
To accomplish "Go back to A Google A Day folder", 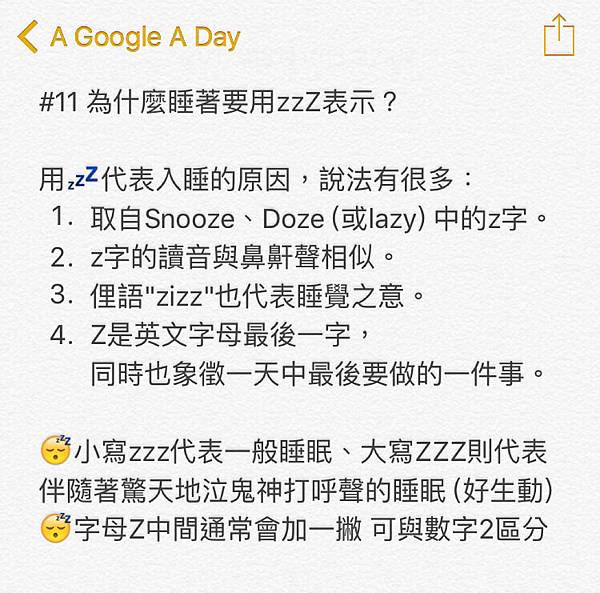I will click(x=128, y=37).
